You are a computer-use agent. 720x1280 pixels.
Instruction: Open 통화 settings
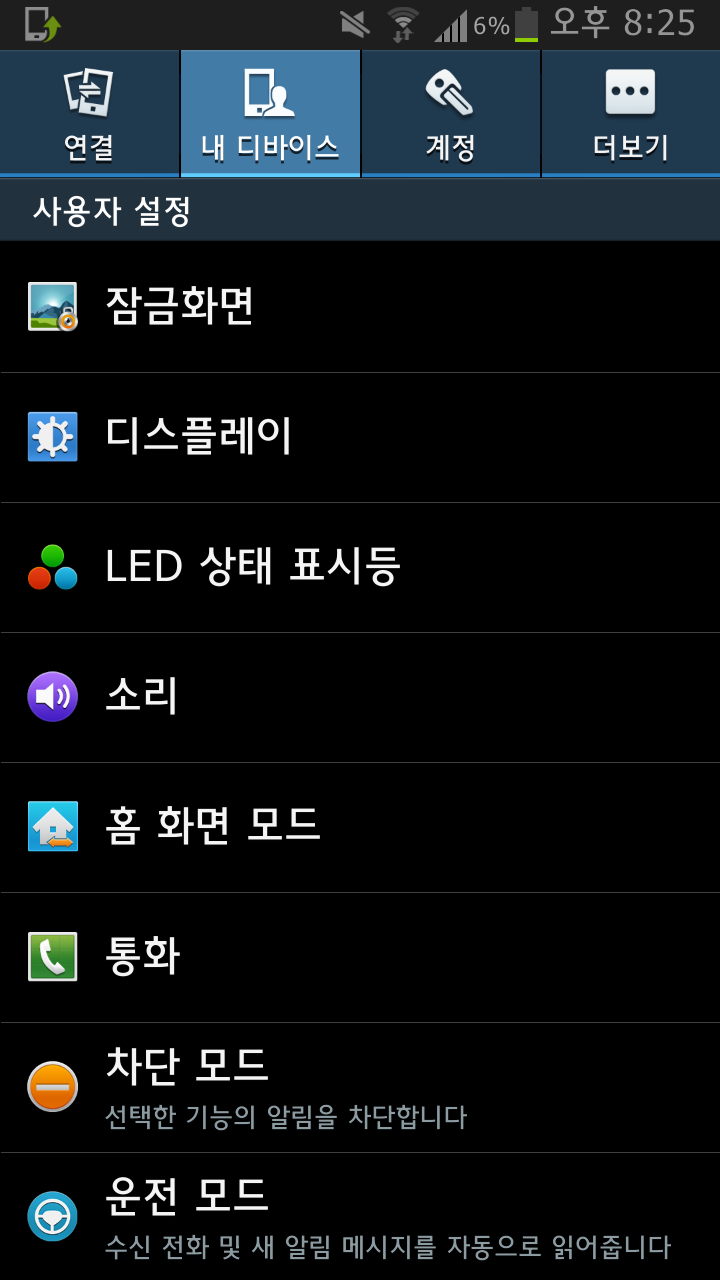pyautogui.click(x=360, y=957)
